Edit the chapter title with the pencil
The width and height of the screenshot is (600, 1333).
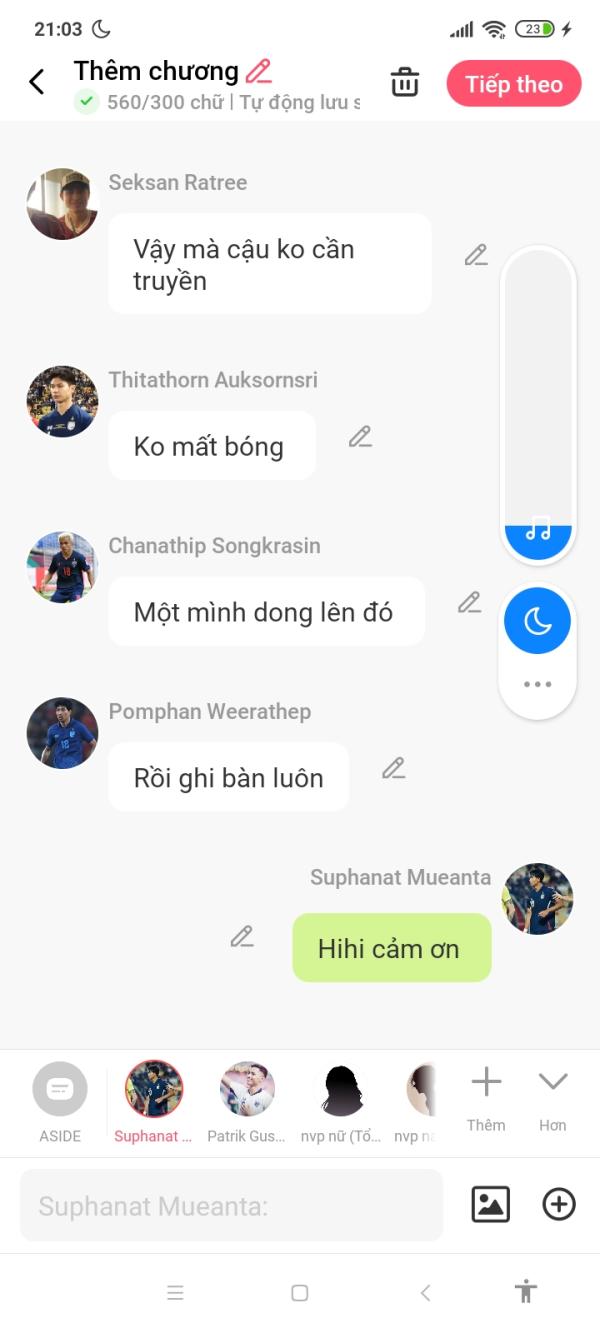tap(259, 71)
